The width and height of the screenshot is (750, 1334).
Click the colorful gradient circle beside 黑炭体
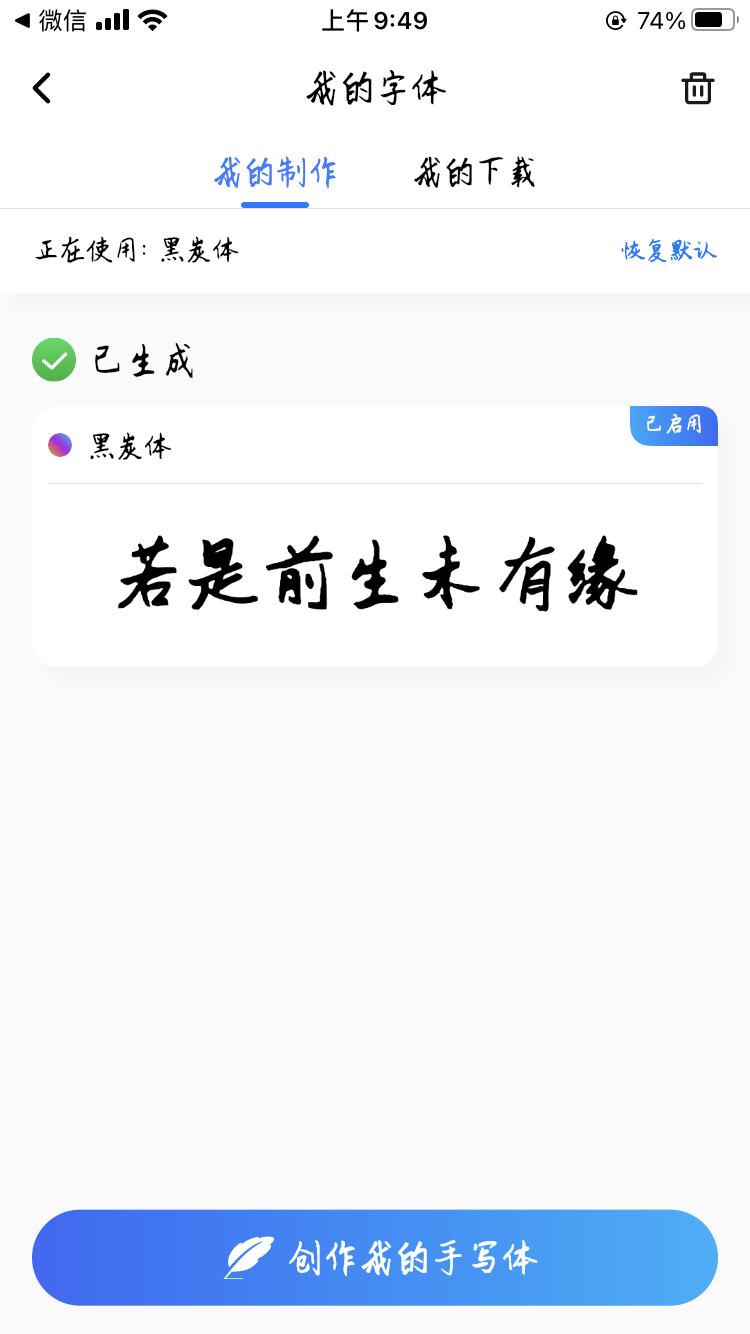tap(60, 445)
